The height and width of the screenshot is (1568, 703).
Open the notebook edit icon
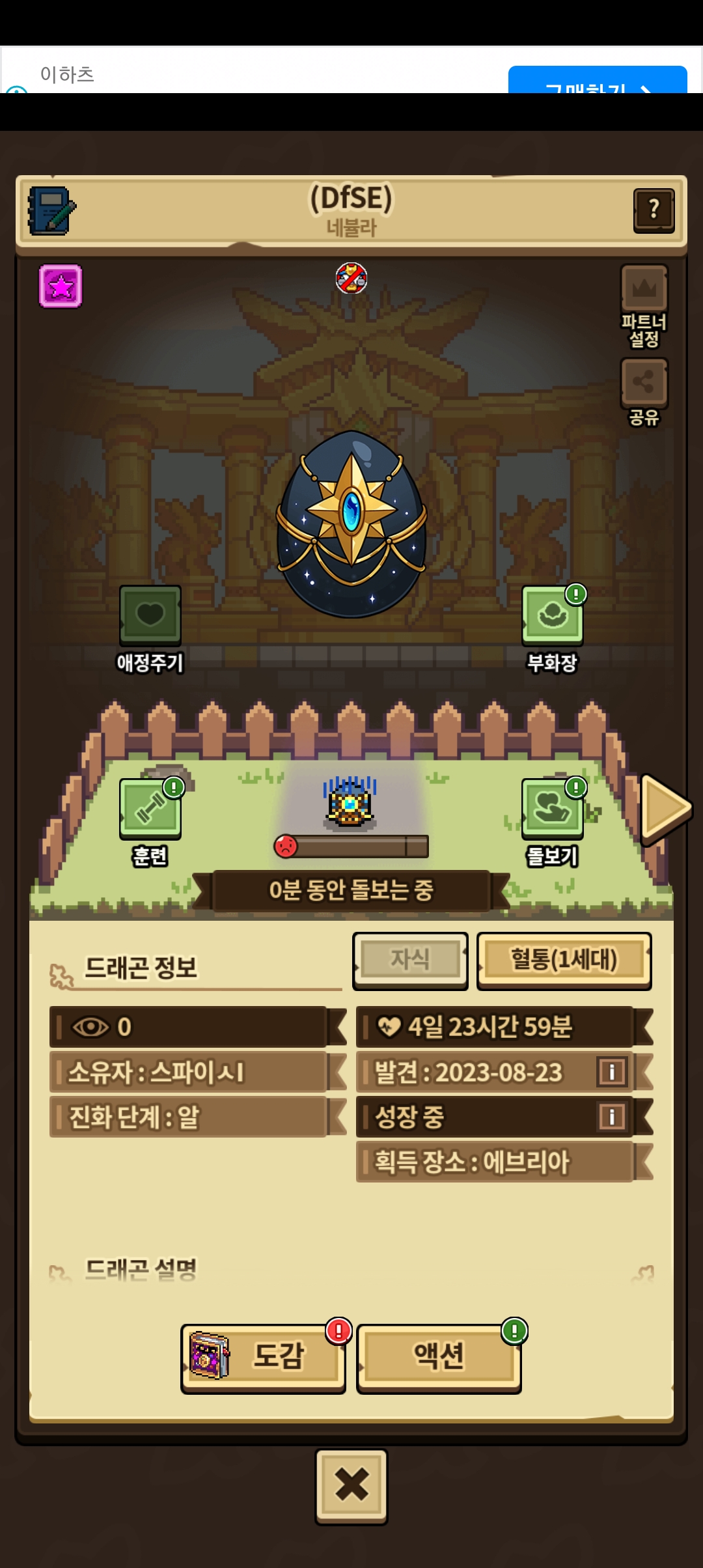pyautogui.click(x=51, y=211)
